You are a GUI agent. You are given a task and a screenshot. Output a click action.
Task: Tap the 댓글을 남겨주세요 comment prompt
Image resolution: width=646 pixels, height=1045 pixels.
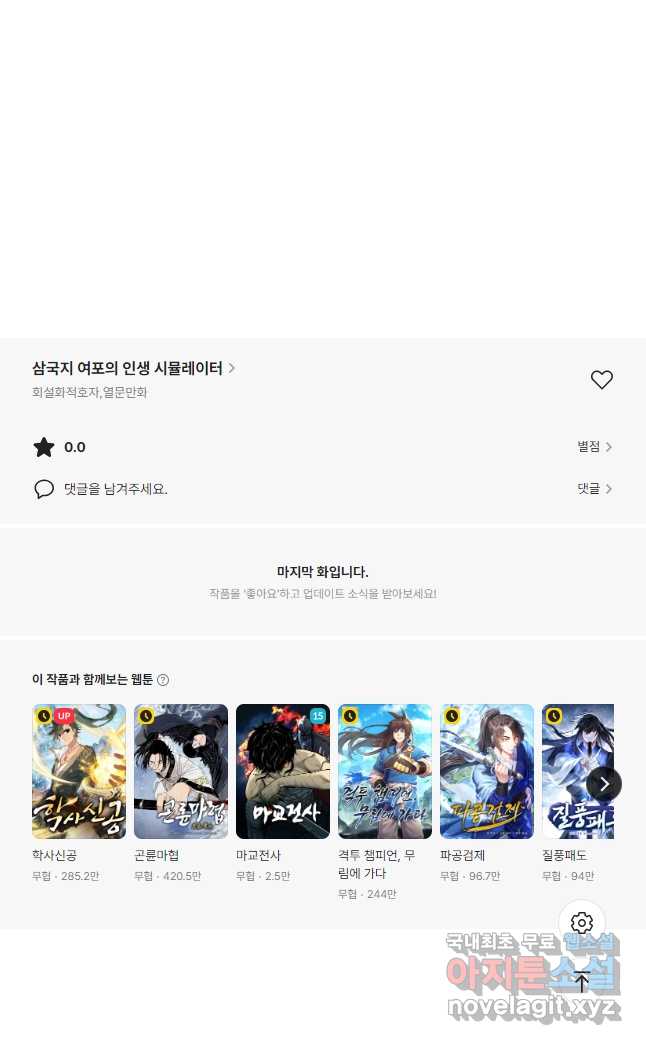pos(115,489)
